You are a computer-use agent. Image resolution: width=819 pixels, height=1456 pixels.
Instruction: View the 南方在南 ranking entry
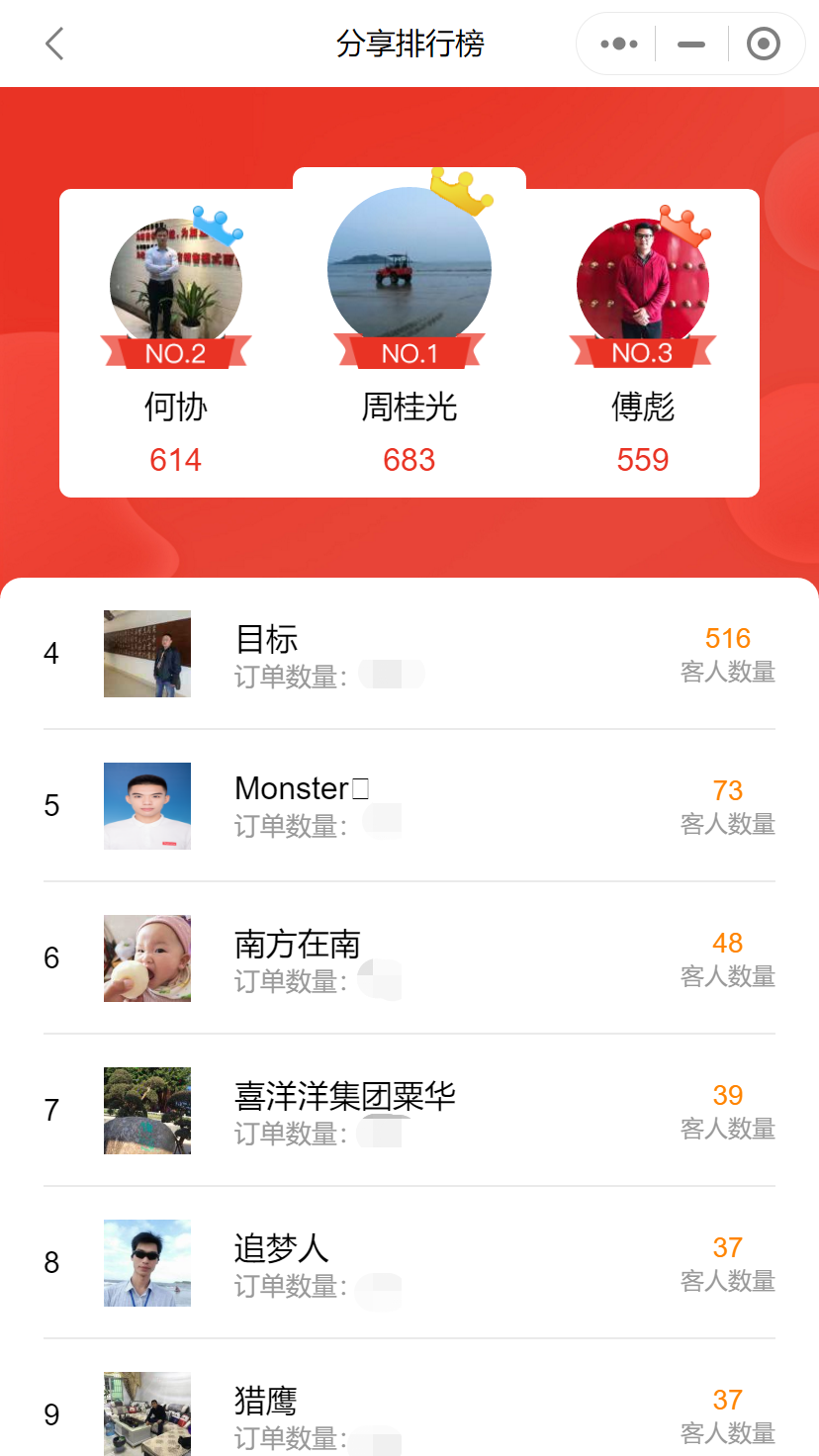pyautogui.click(x=409, y=958)
